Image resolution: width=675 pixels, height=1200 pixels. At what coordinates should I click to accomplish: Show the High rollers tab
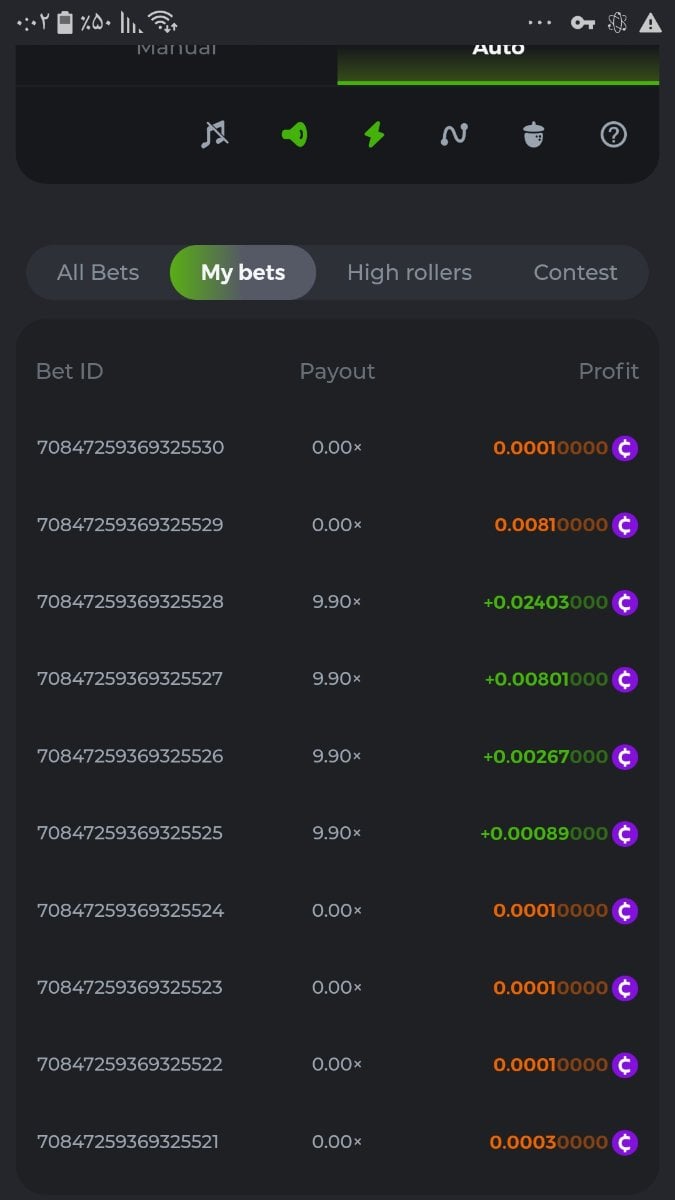click(x=409, y=272)
